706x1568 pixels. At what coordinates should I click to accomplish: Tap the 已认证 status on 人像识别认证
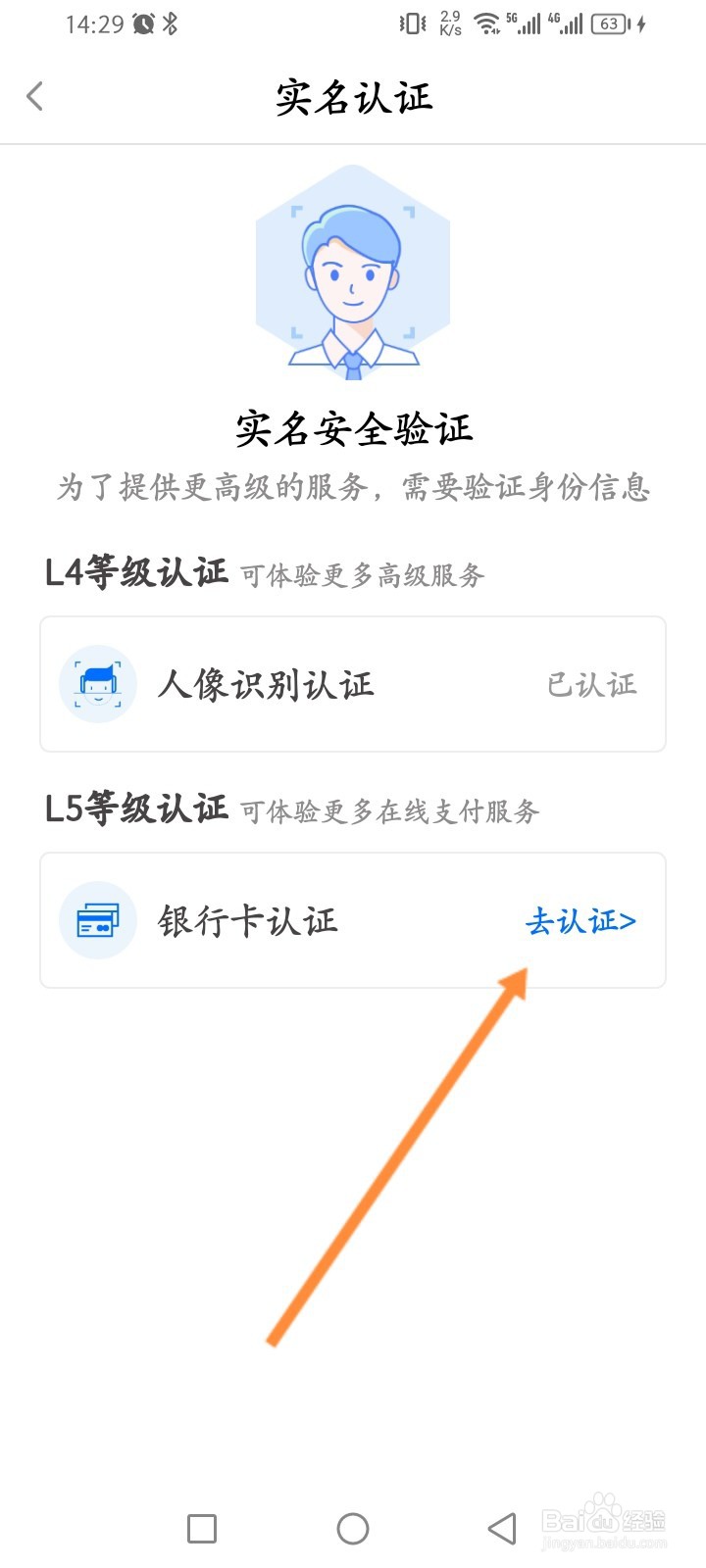tap(593, 684)
